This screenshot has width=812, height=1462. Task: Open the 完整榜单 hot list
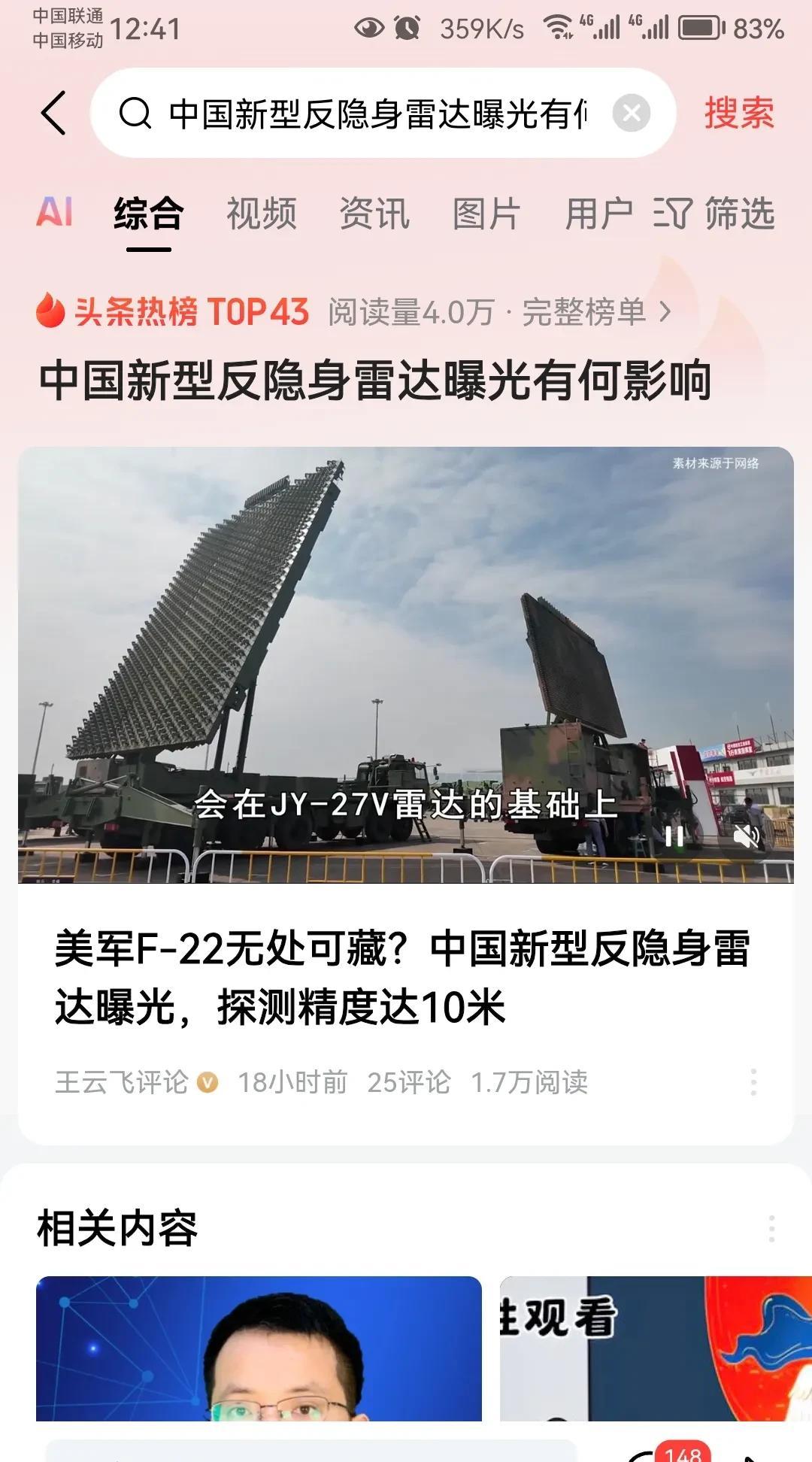click(595, 312)
